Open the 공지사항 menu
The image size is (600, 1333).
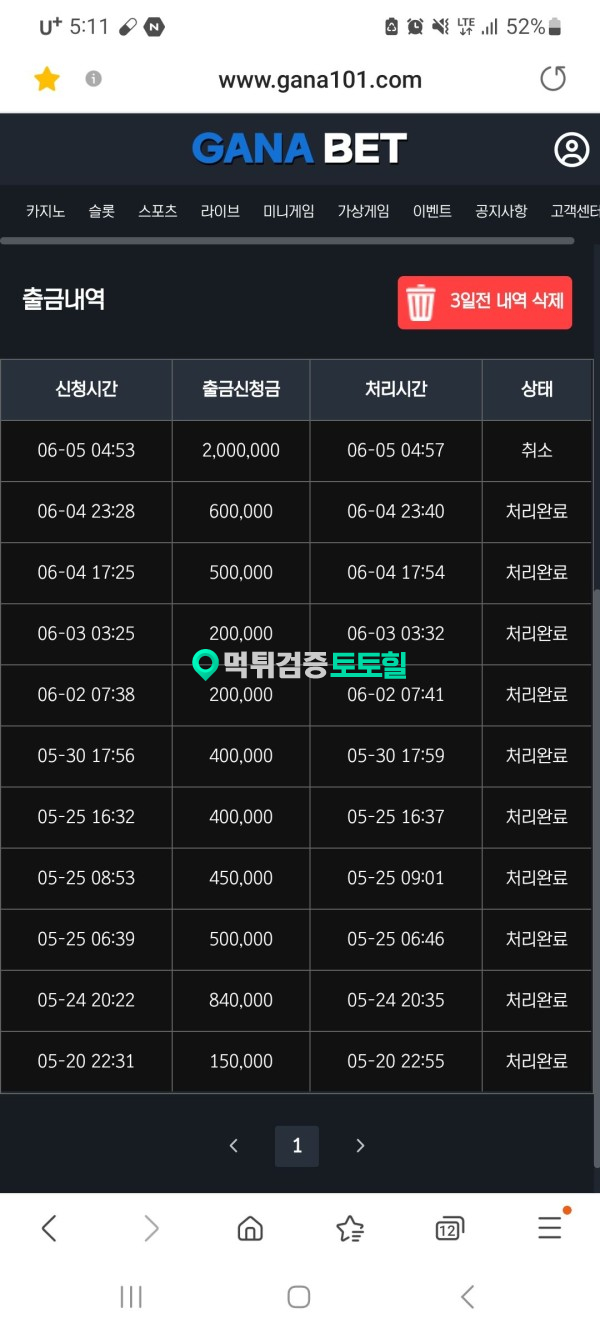[501, 211]
